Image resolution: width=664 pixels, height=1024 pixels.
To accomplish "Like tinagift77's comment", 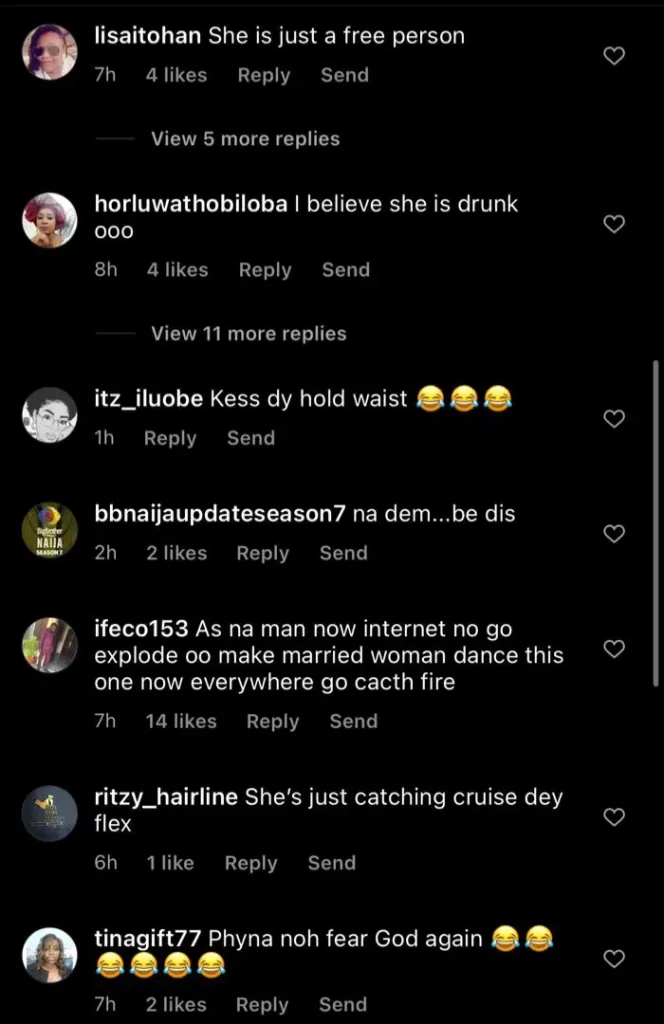I will coord(614,960).
